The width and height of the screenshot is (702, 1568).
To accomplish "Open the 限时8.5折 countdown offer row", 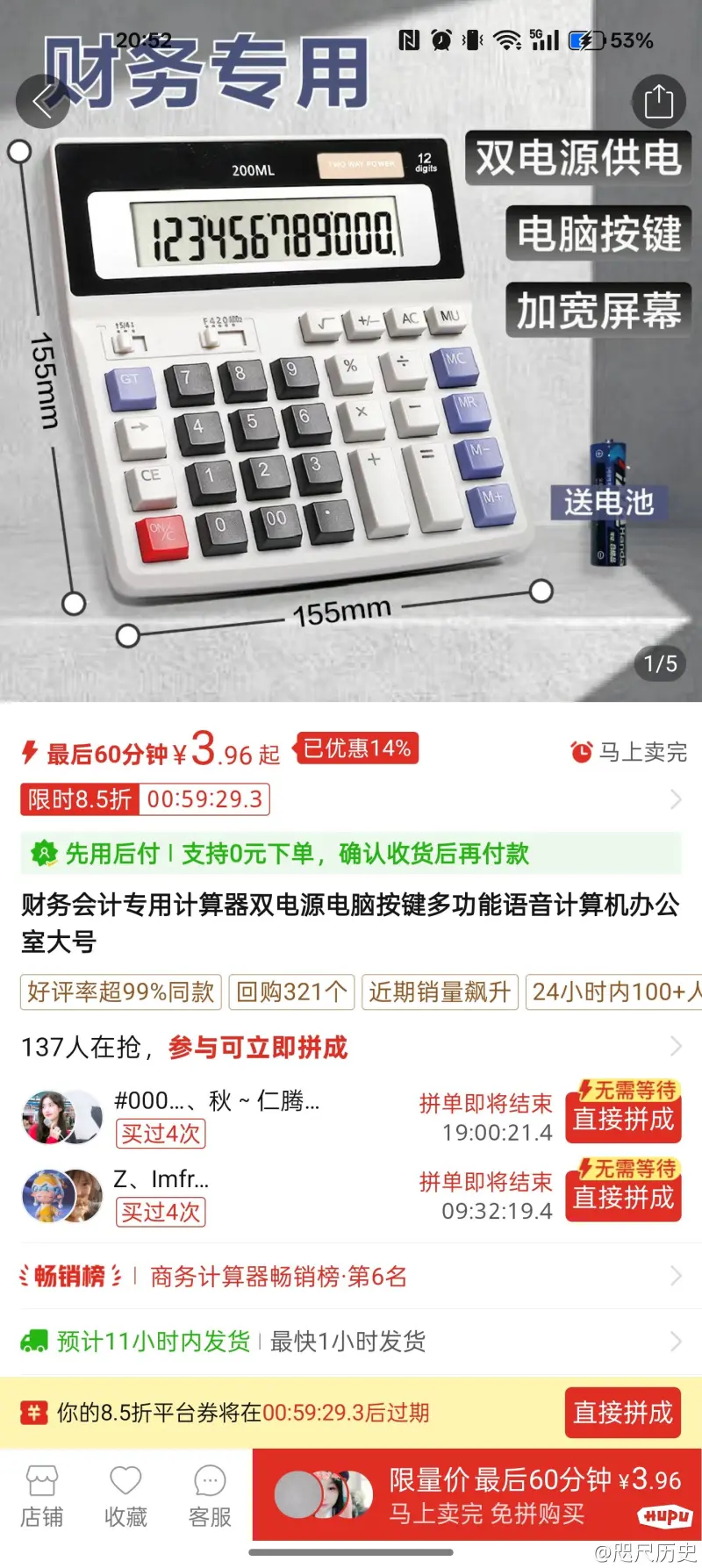I will (x=351, y=799).
